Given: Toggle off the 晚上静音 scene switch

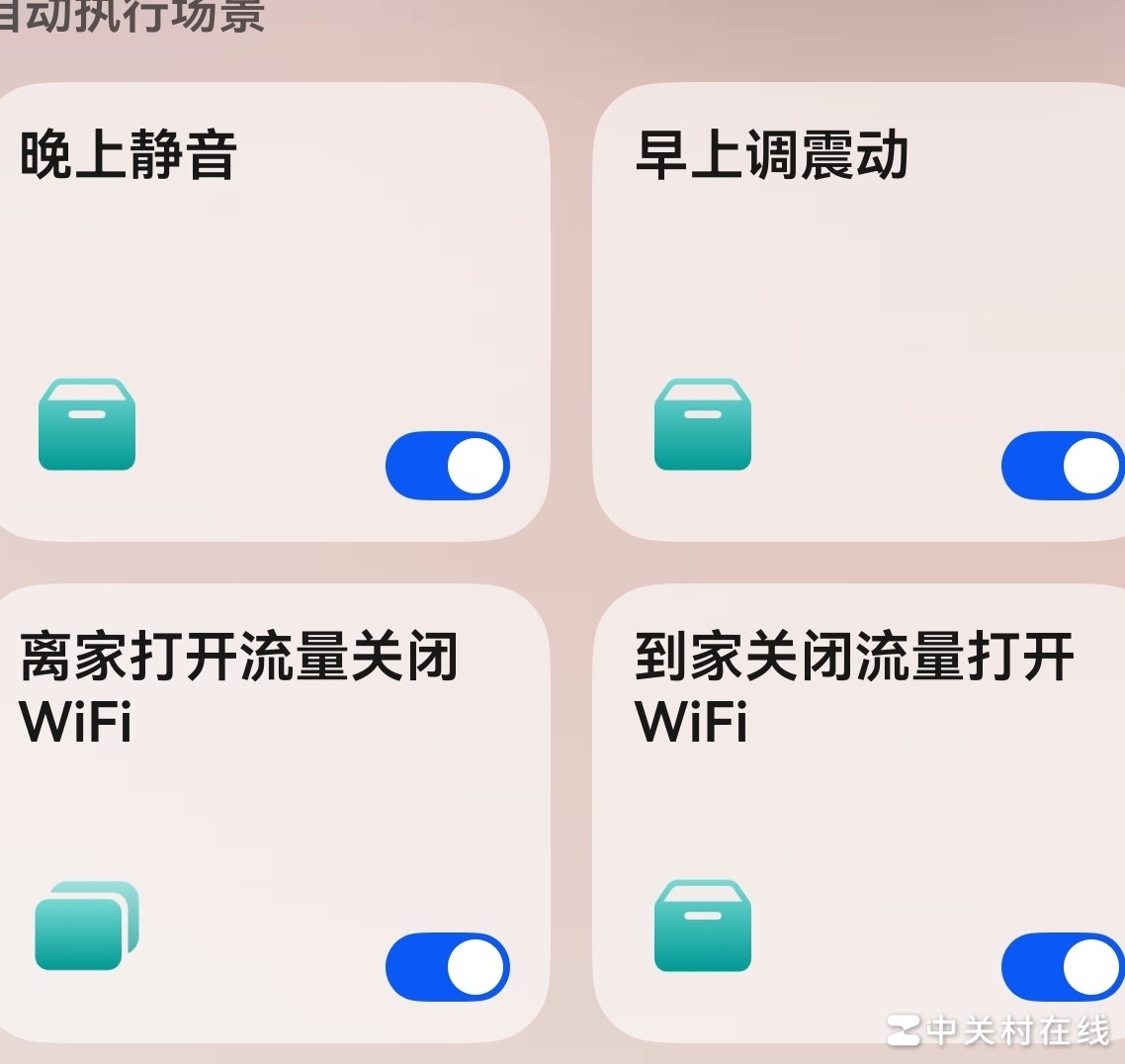Looking at the screenshot, I should (x=447, y=466).
